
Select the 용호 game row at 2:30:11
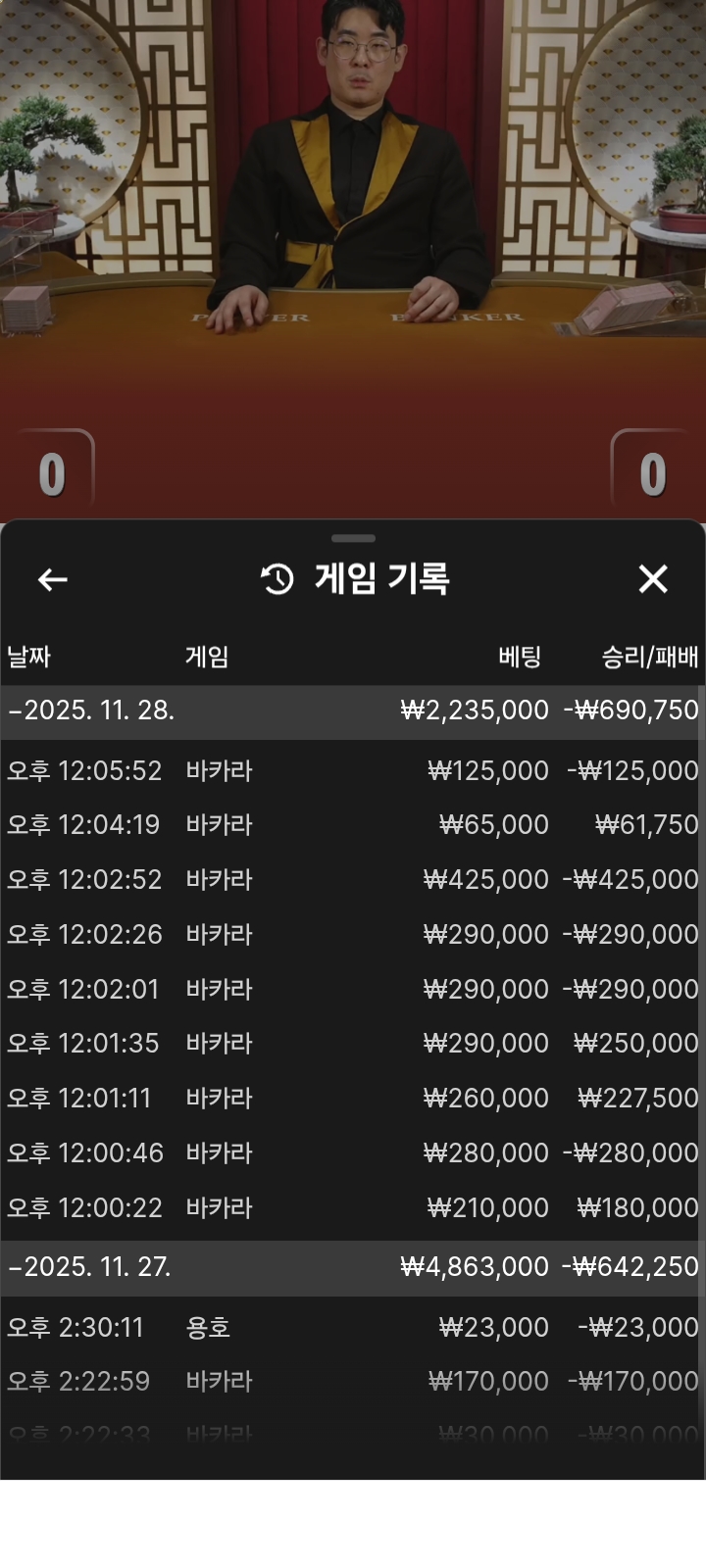[x=353, y=1327]
